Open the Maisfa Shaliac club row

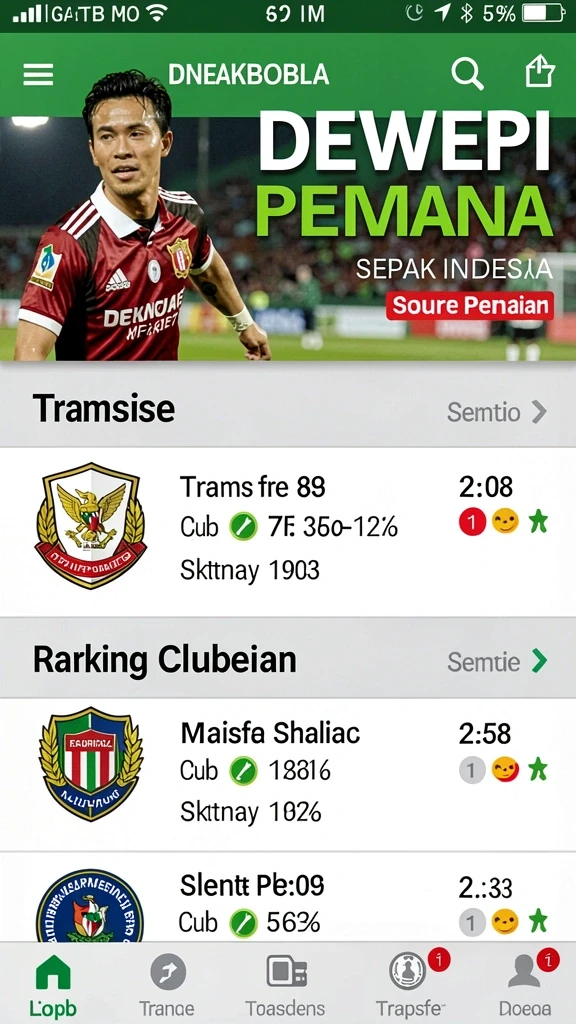click(x=288, y=774)
